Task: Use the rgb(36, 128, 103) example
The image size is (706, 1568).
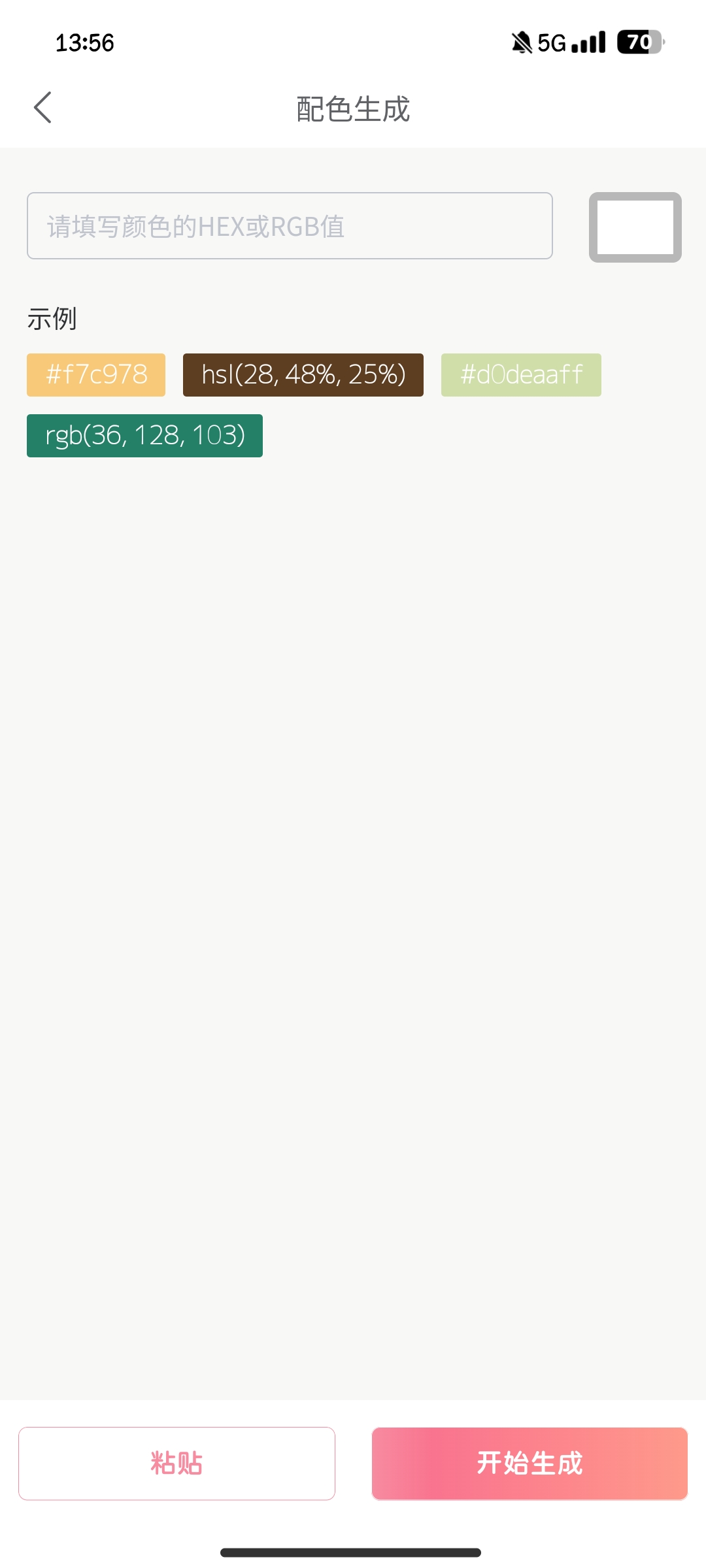Action: pos(144,436)
